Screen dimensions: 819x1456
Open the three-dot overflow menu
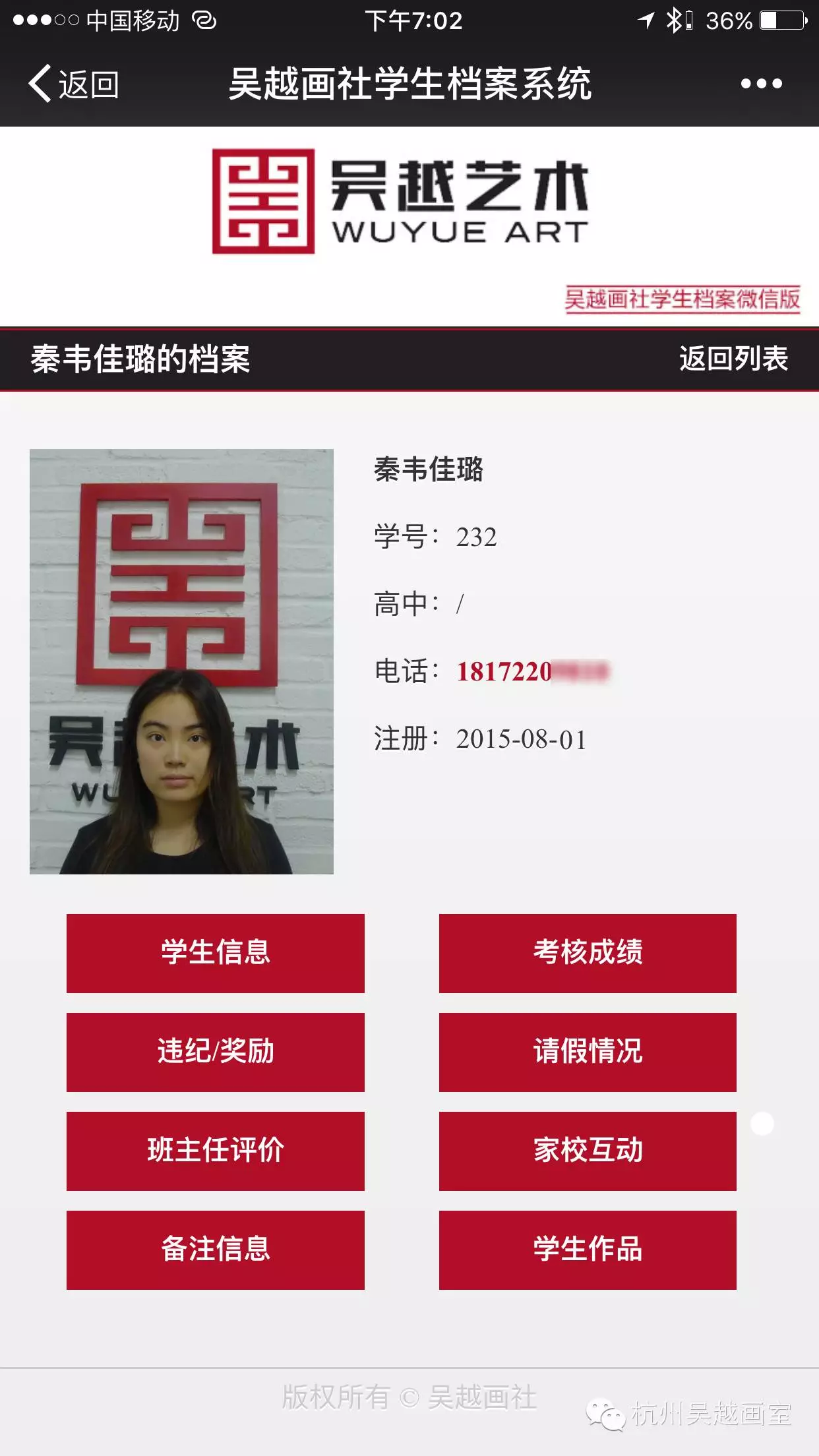[761, 84]
